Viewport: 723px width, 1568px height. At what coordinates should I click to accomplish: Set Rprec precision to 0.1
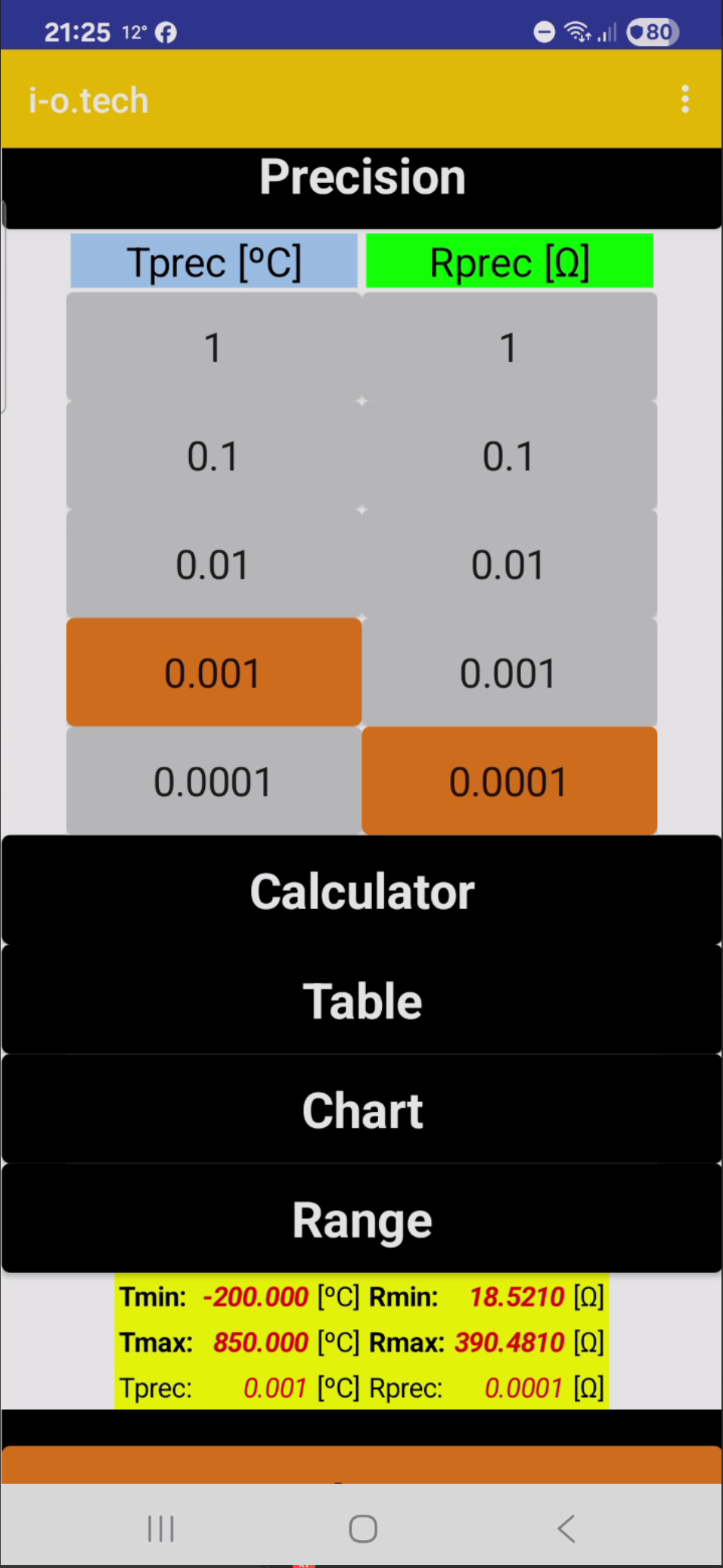point(509,456)
